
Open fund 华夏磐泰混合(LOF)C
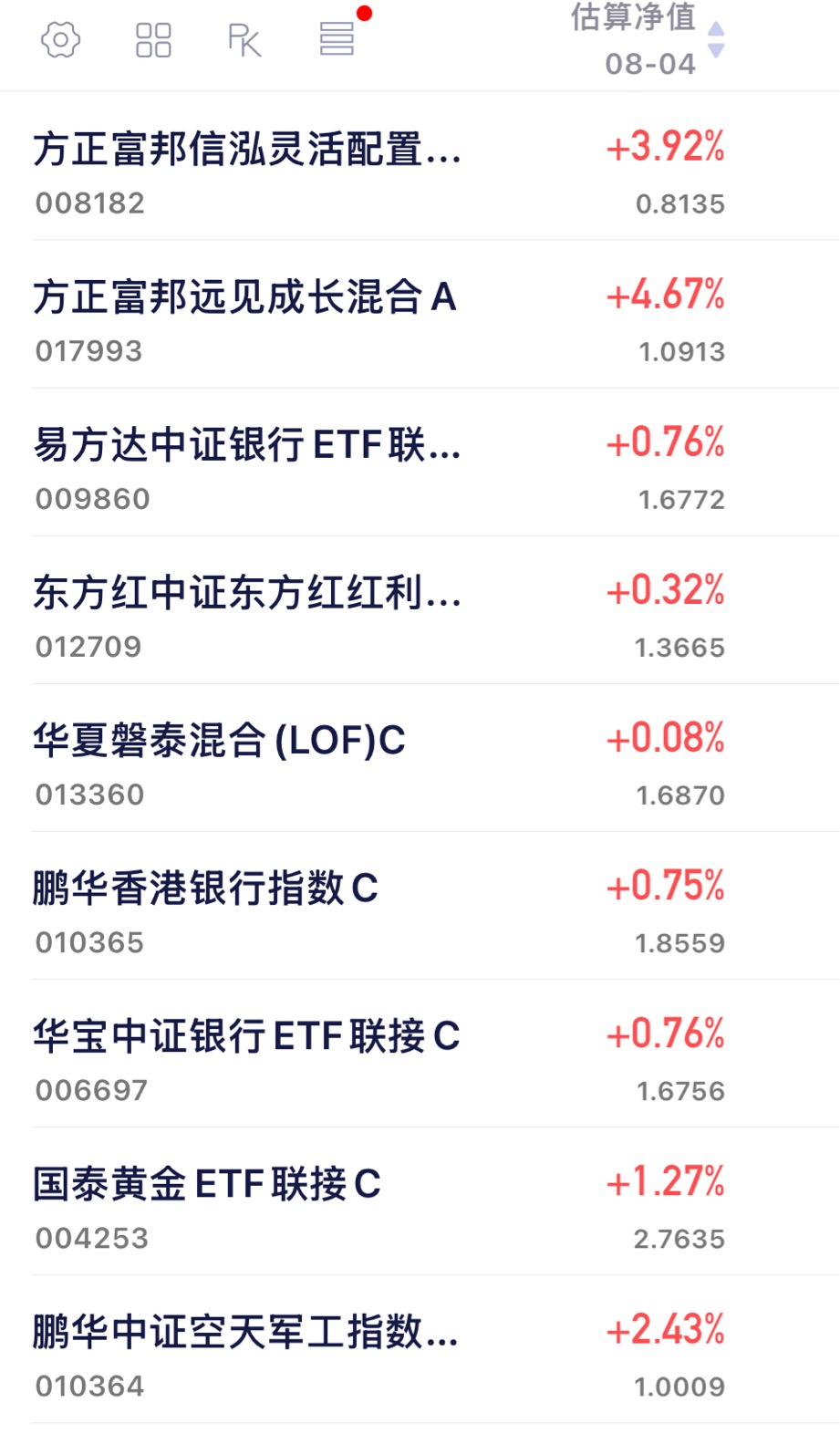tap(420, 757)
